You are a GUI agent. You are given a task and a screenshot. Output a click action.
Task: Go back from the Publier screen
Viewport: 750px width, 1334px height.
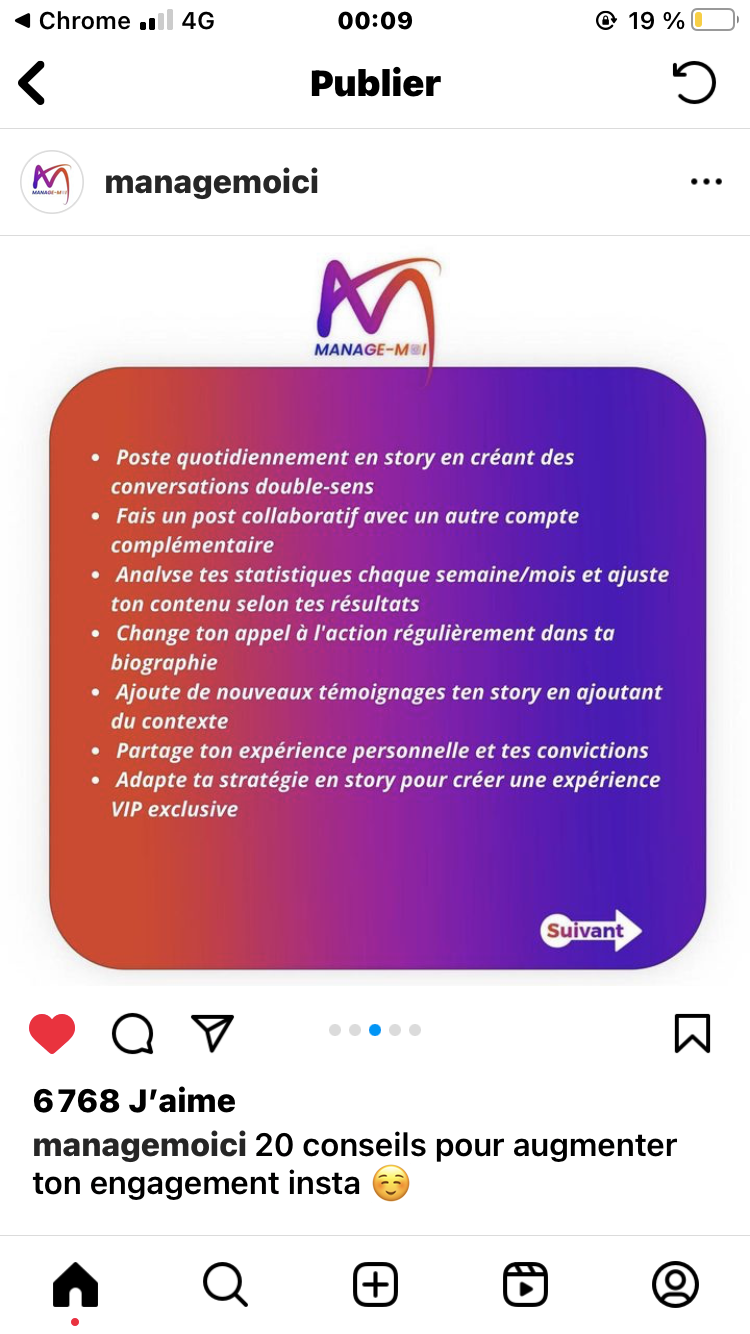[32, 83]
